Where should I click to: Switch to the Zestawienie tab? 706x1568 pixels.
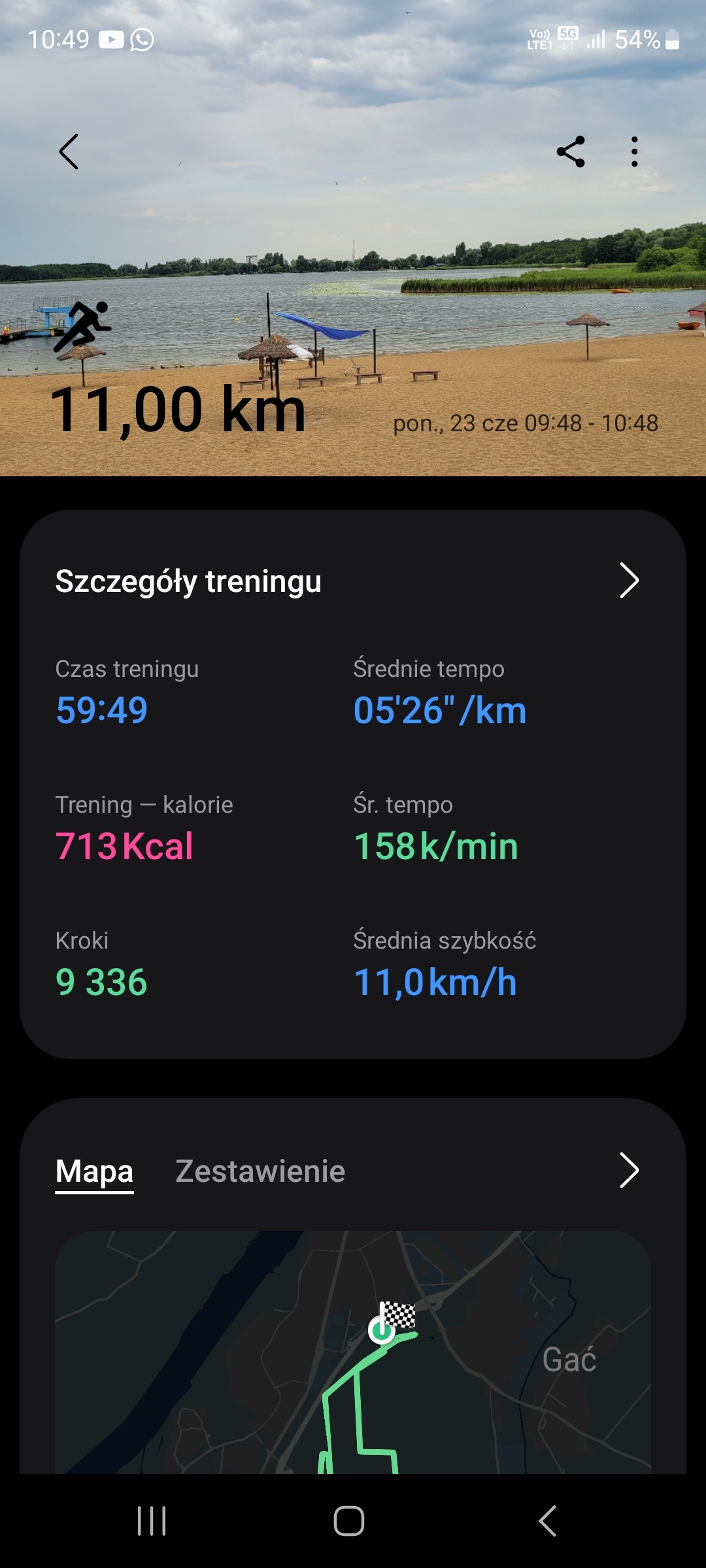pyautogui.click(x=260, y=1171)
